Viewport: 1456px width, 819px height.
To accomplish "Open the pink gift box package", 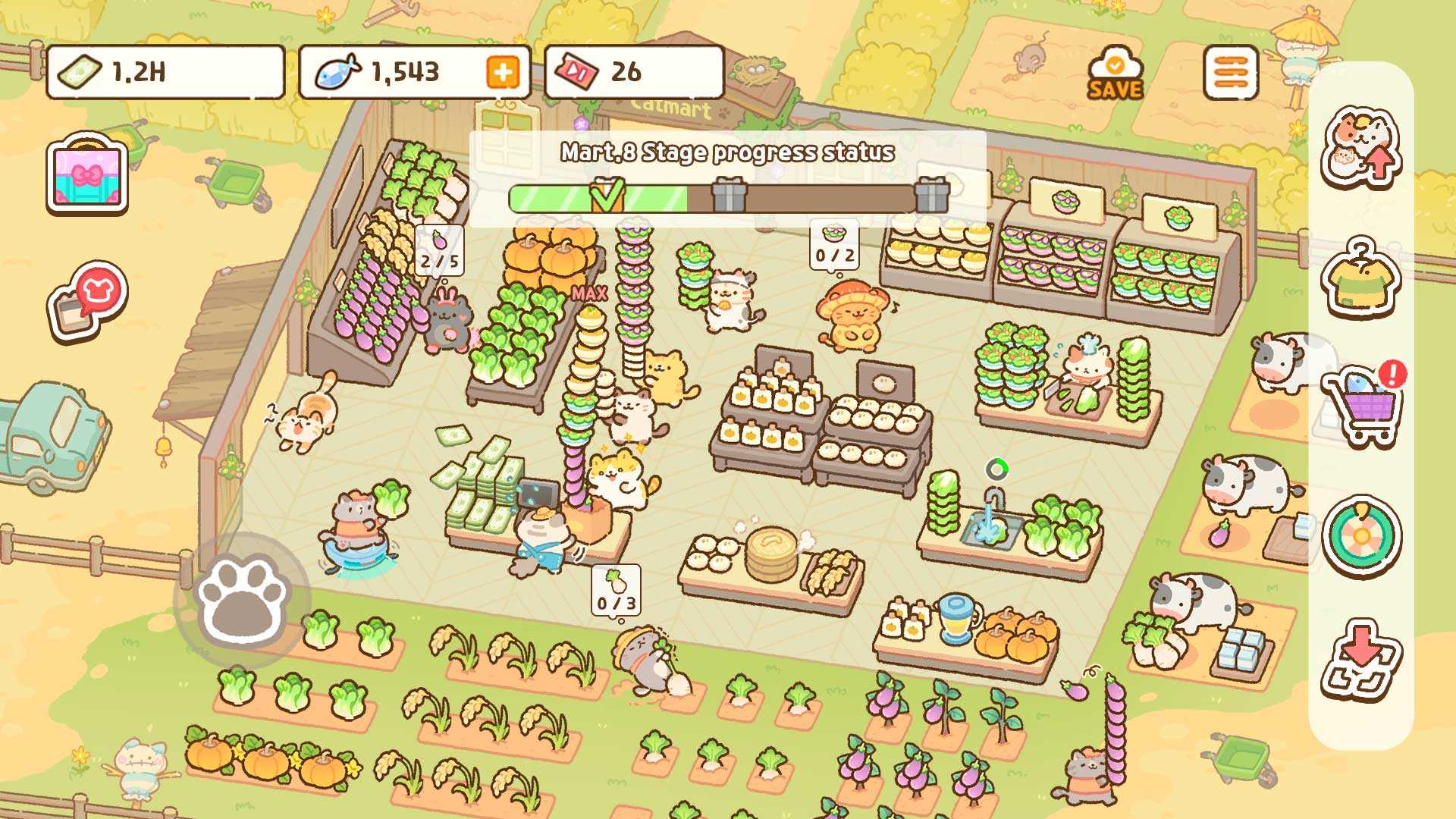I will [86, 175].
